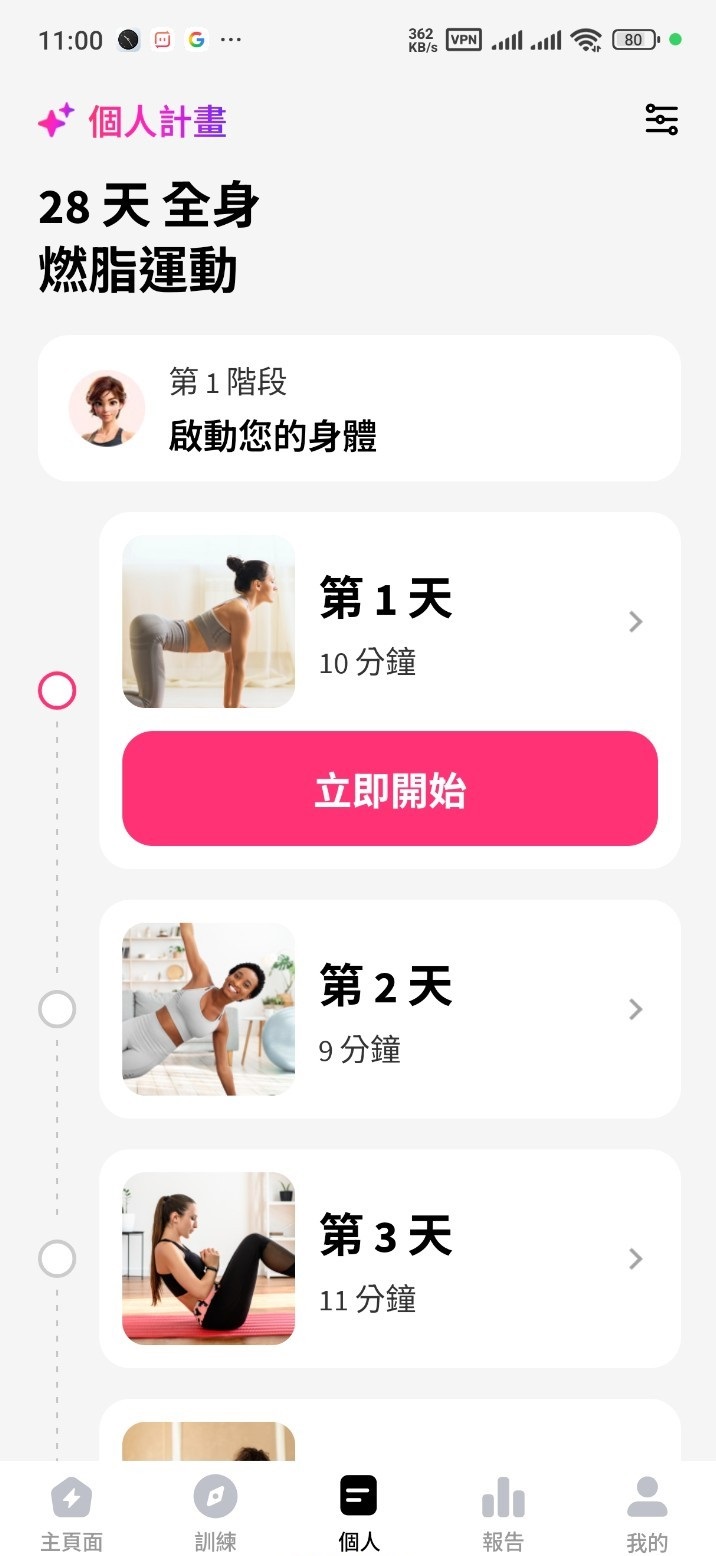Tap the 立即開始 button
716x1556 pixels.
pos(390,789)
